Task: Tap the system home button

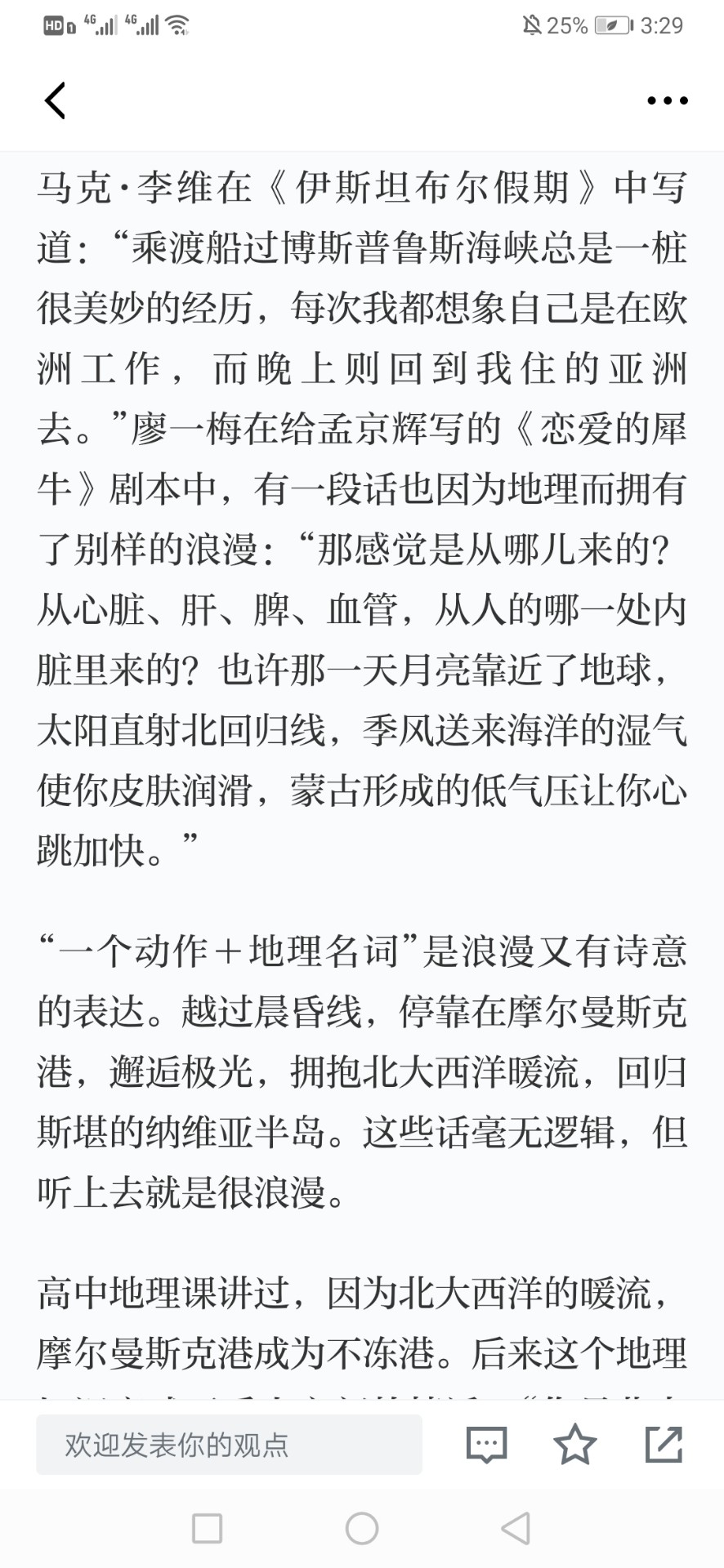Action: 362,1528
